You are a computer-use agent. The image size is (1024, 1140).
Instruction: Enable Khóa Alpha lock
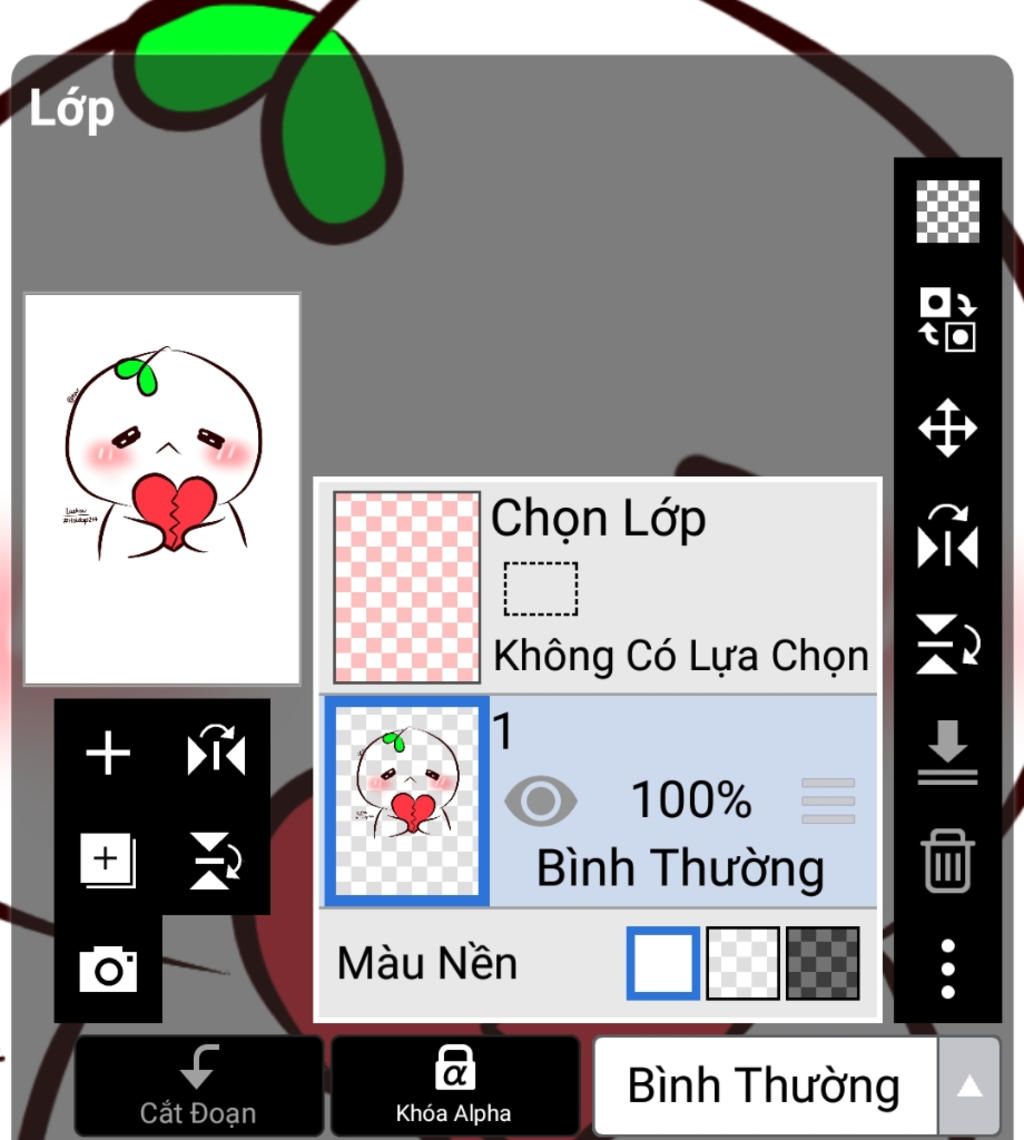click(x=454, y=1086)
